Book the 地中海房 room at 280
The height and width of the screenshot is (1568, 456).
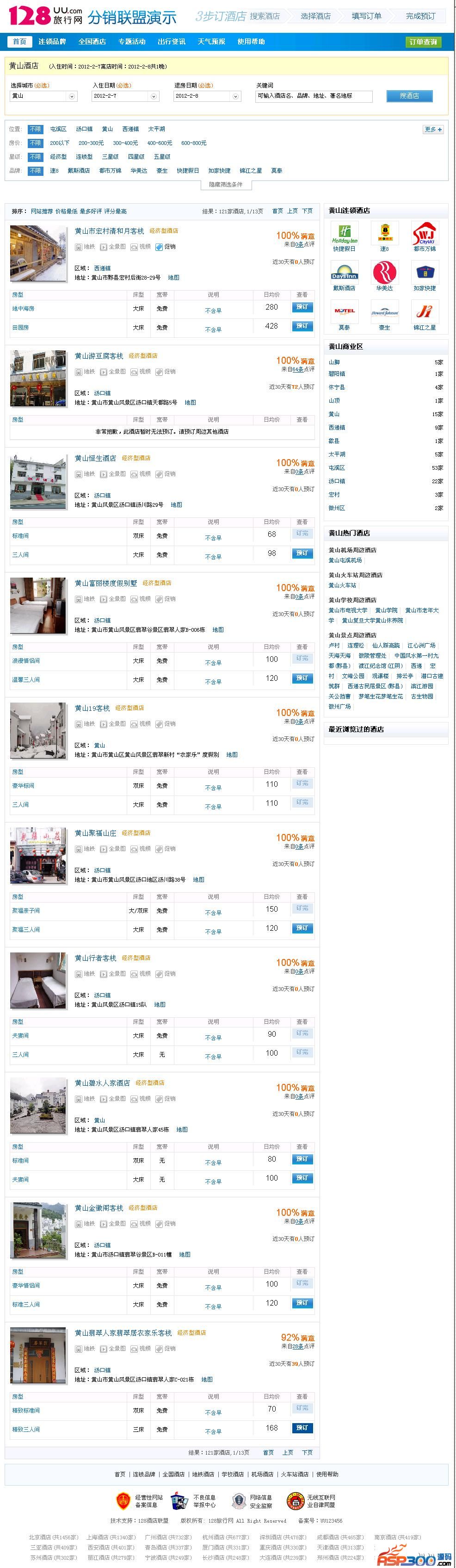pos(302,307)
